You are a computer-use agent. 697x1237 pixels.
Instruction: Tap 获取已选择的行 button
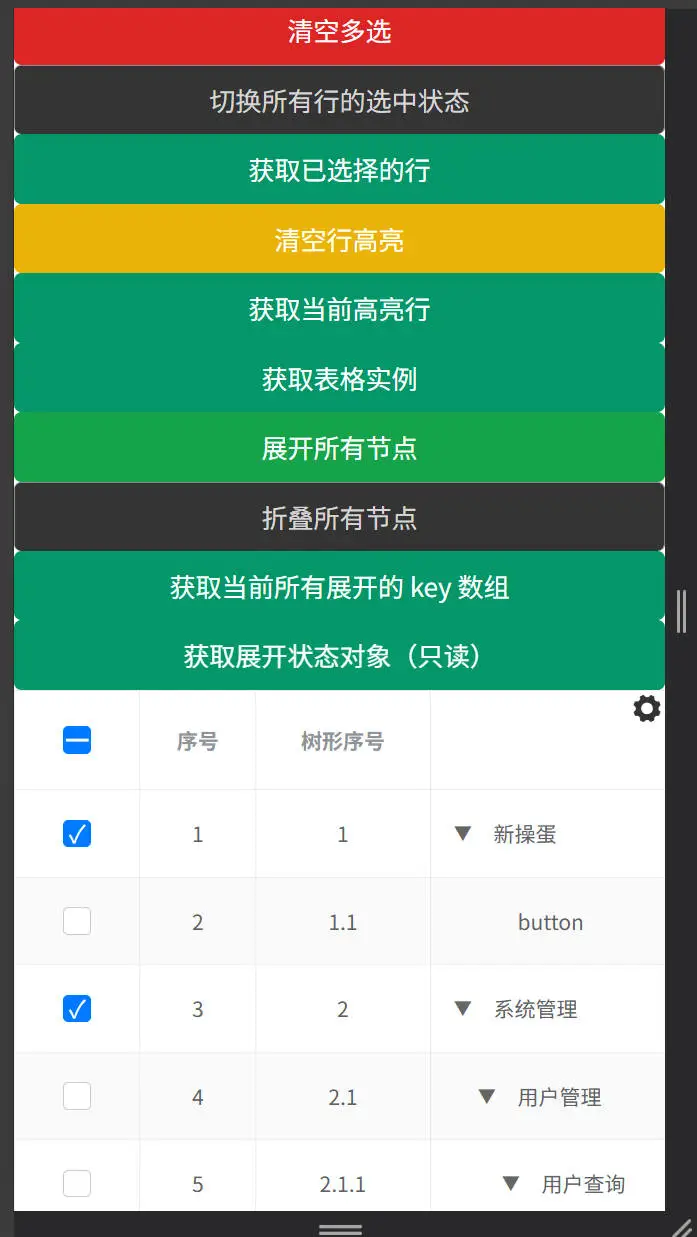tap(339, 170)
